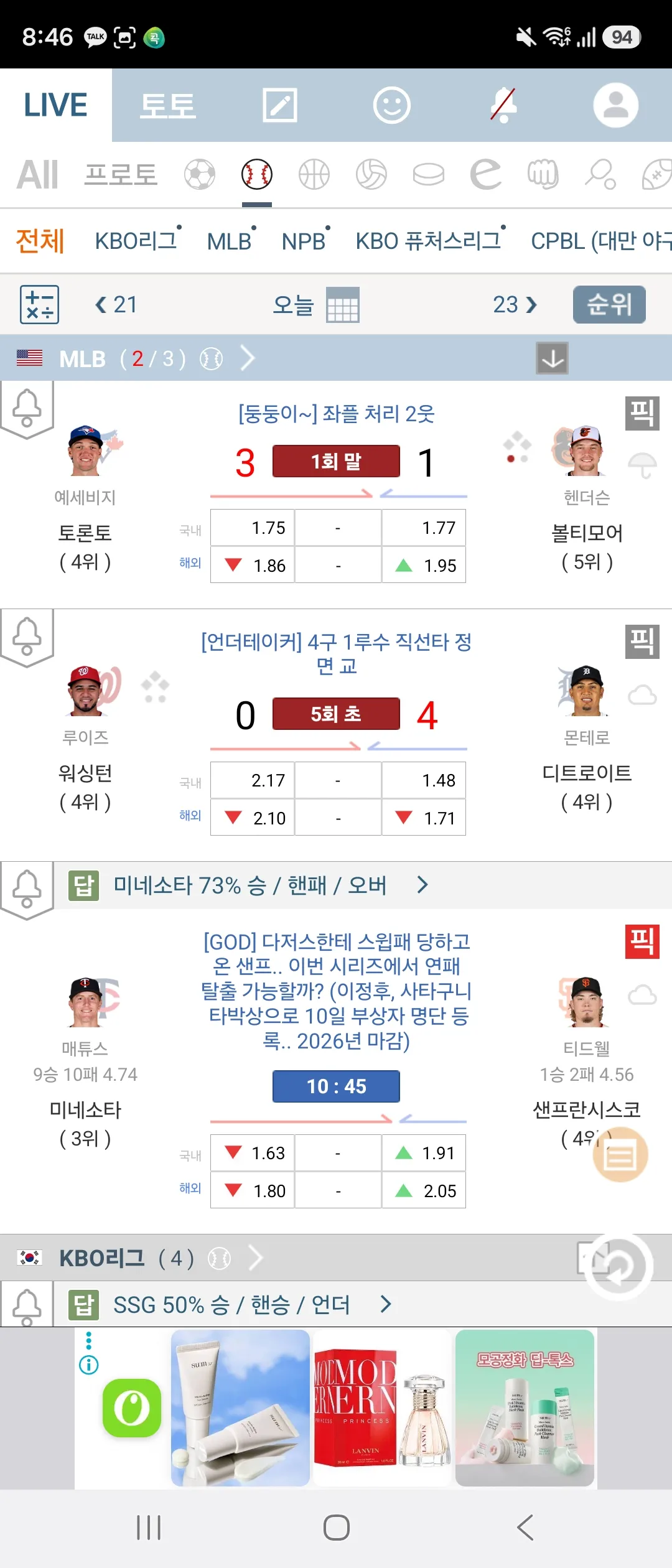Open the write post icon

click(279, 105)
